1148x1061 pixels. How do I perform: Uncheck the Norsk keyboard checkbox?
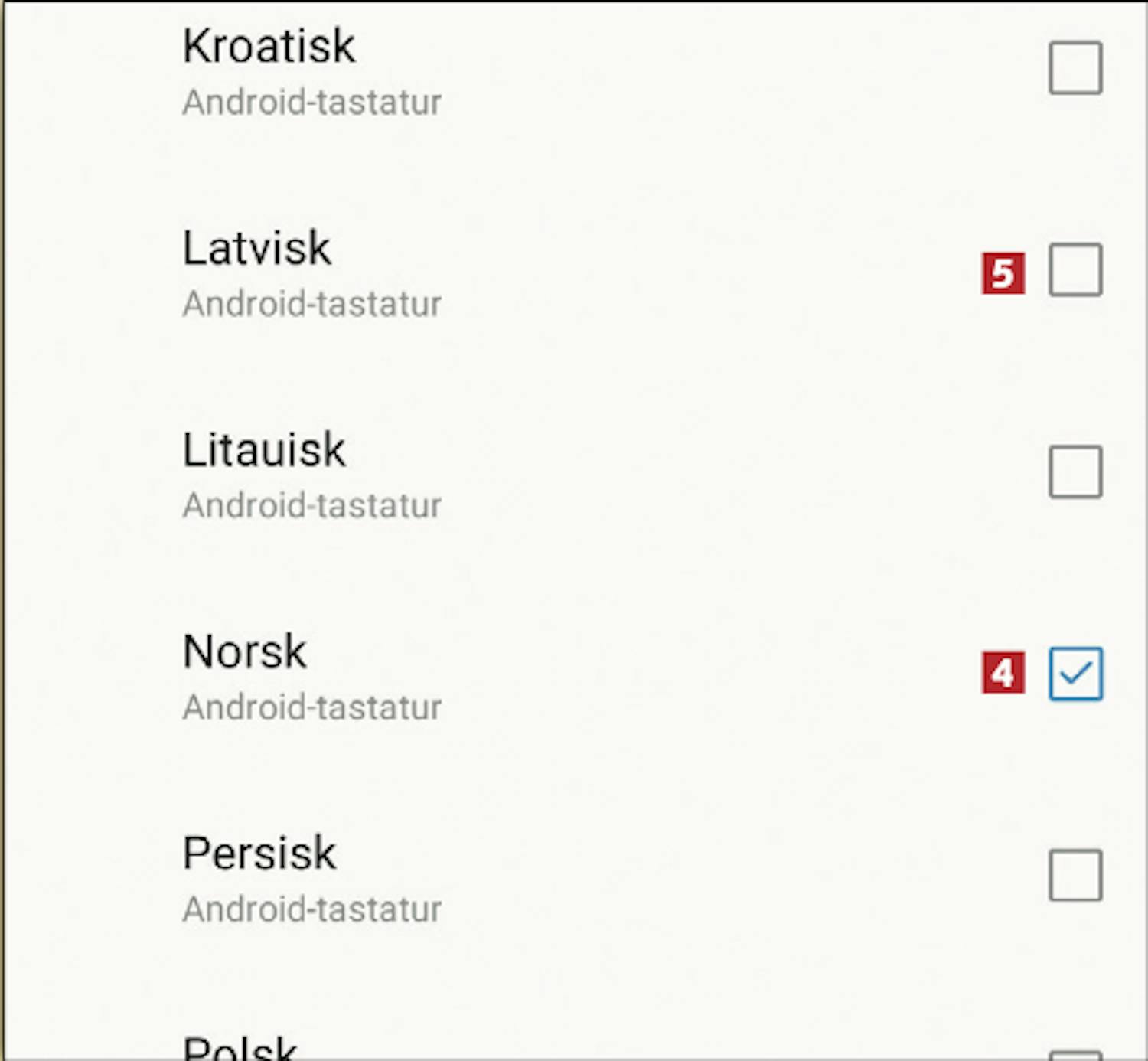click(x=1075, y=674)
